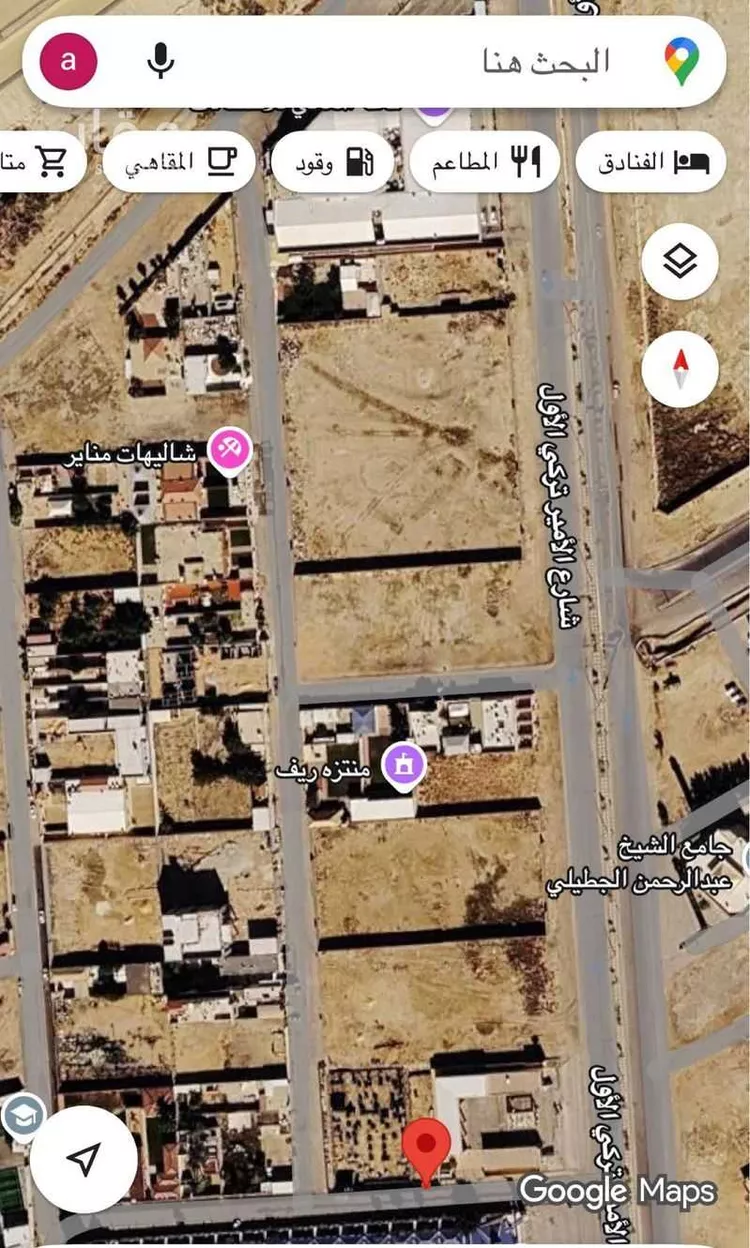The image size is (750, 1248).
Task: Open the Google Maps logo icon
Action: coord(685,61)
